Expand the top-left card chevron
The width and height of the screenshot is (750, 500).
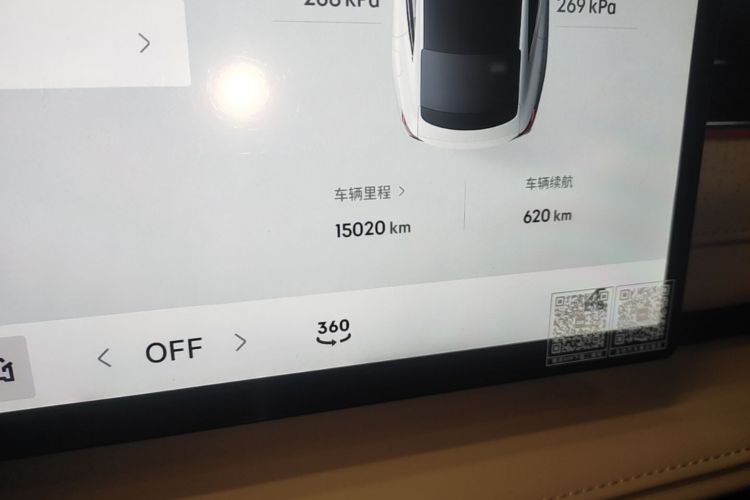(x=145, y=43)
